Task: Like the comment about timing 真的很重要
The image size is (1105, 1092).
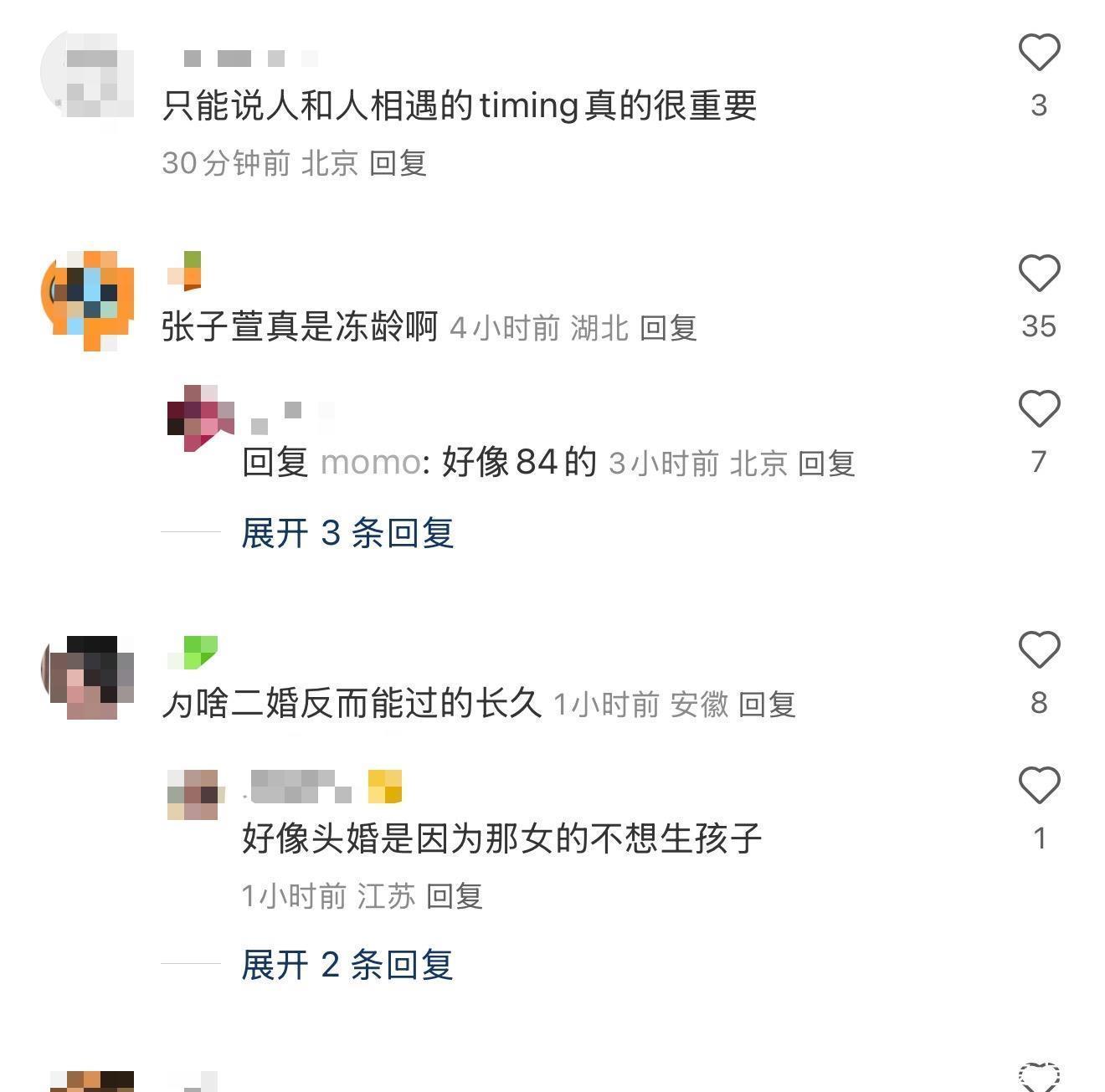Action: [1039, 53]
